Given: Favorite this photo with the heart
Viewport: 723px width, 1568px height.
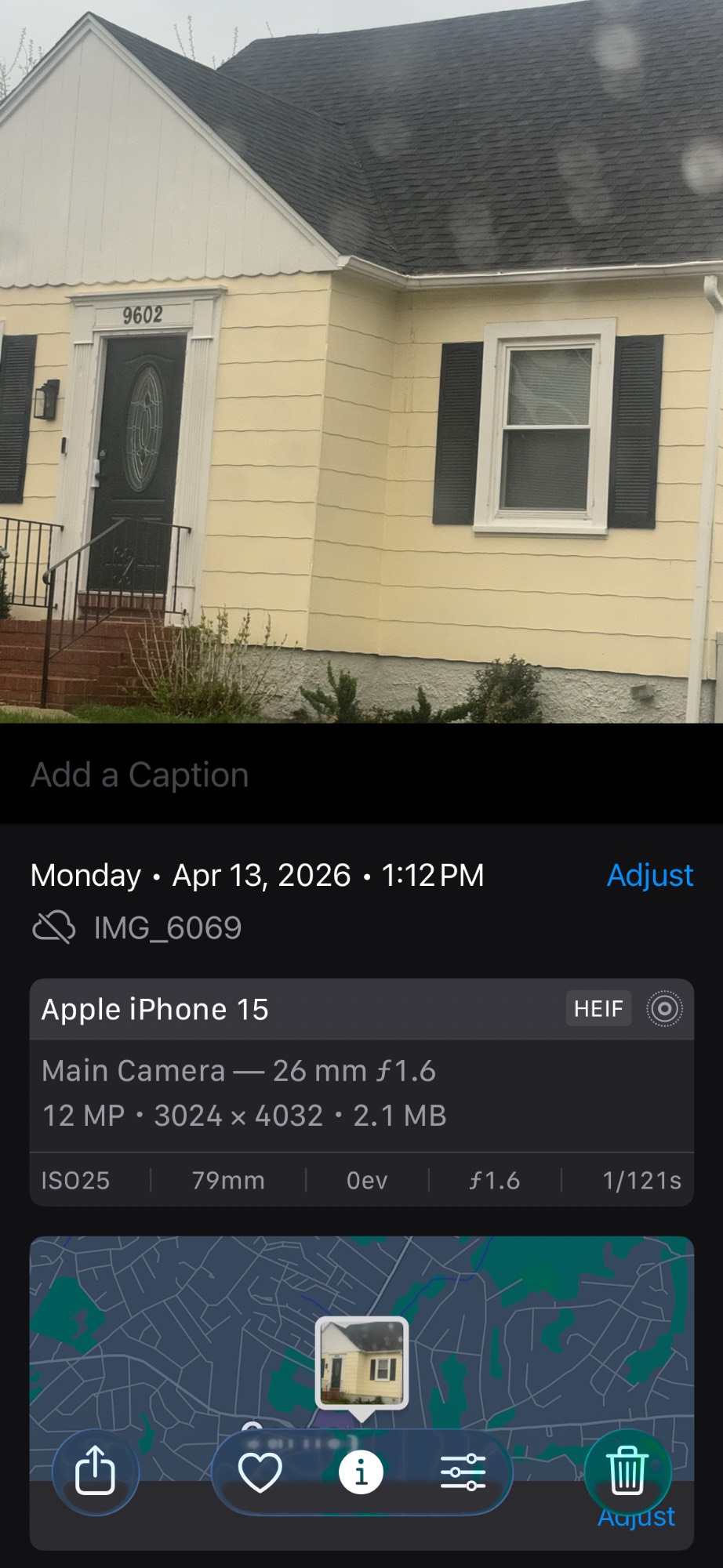Looking at the screenshot, I should pos(260,1472).
